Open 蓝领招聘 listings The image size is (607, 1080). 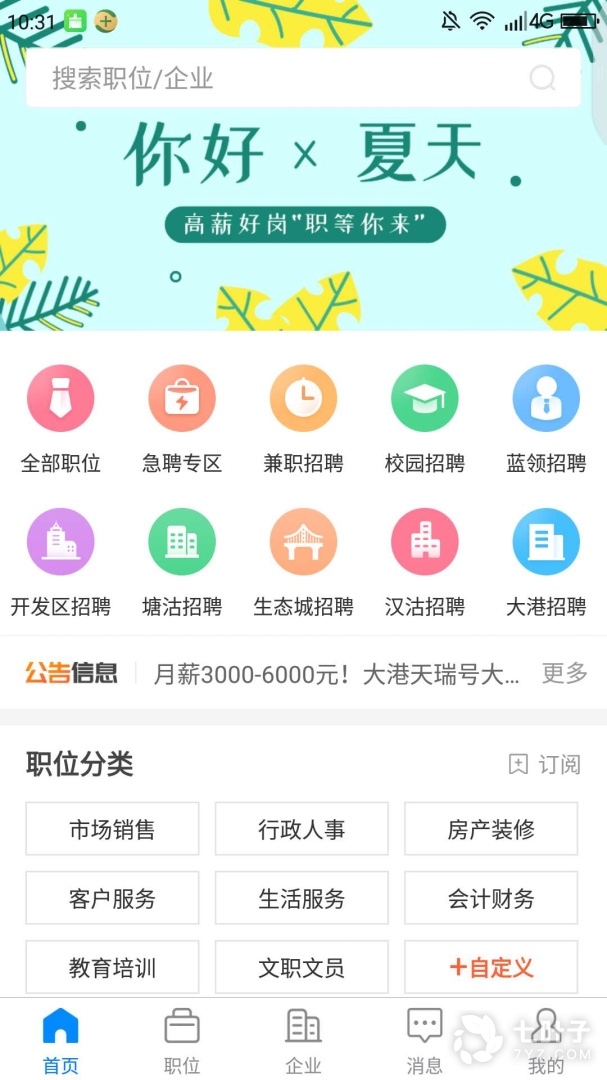pyautogui.click(x=546, y=419)
